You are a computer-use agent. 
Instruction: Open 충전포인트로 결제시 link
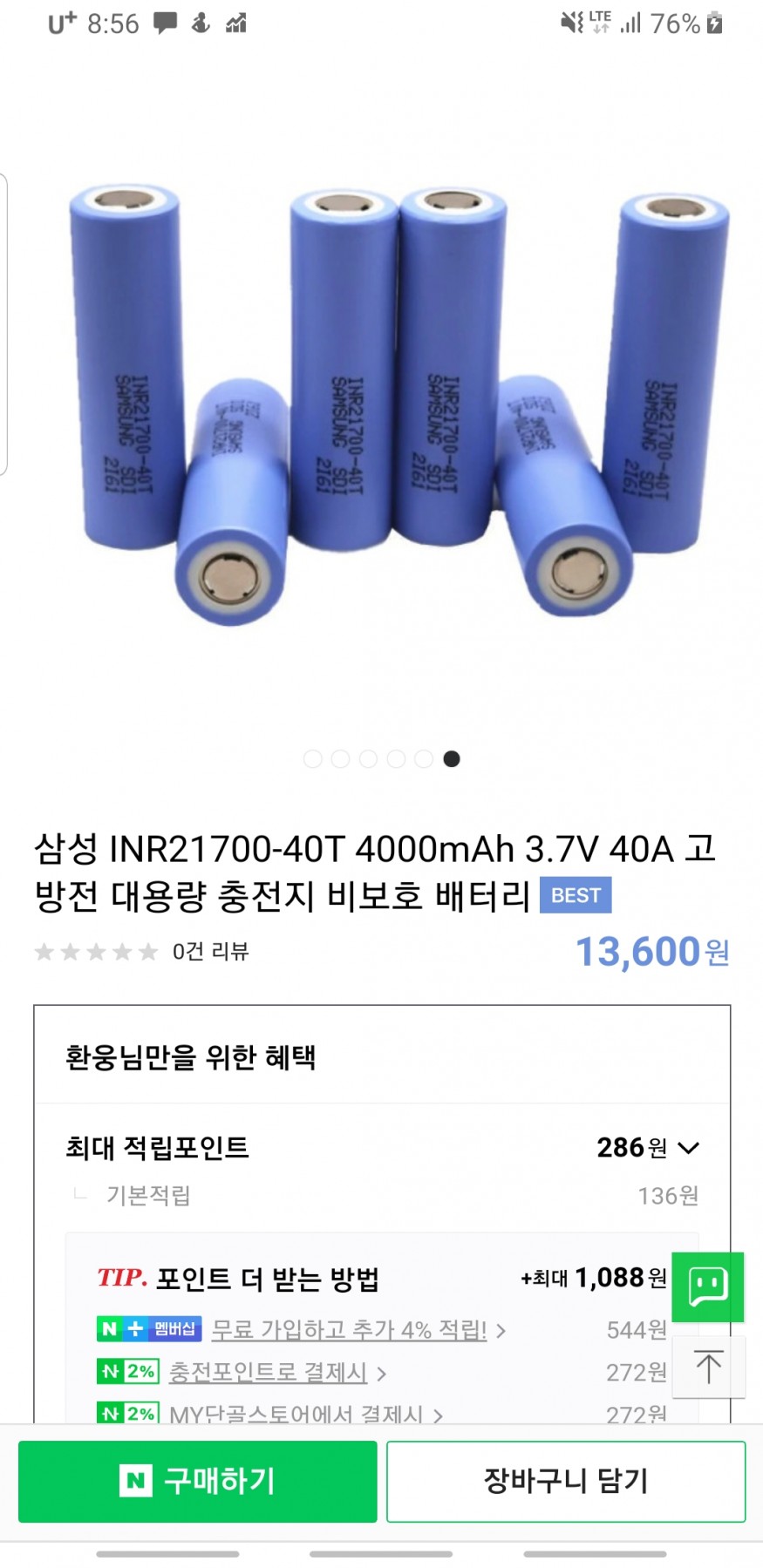[x=268, y=1373]
